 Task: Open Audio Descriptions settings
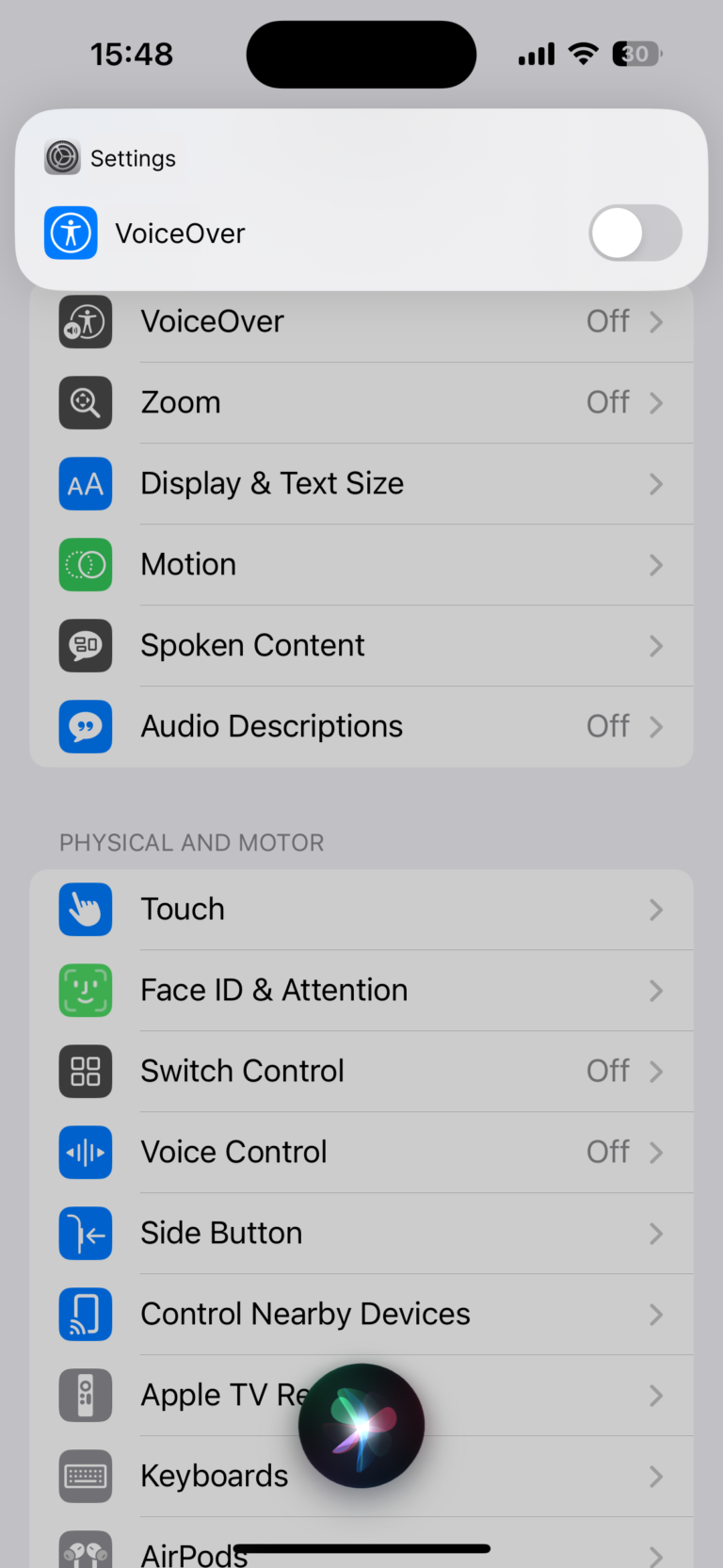(x=361, y=727)
